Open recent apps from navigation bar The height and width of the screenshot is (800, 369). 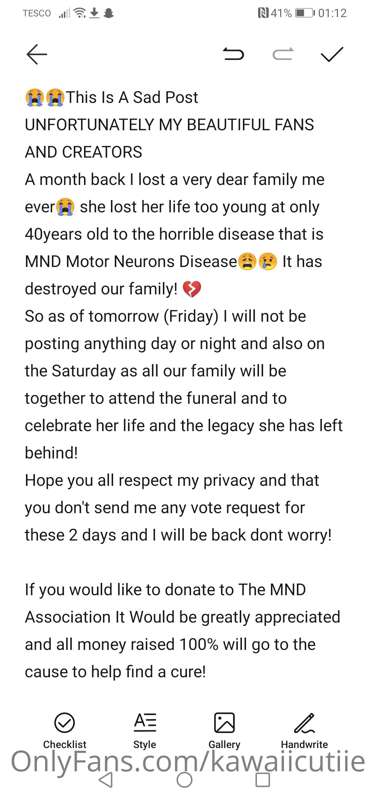262,779
